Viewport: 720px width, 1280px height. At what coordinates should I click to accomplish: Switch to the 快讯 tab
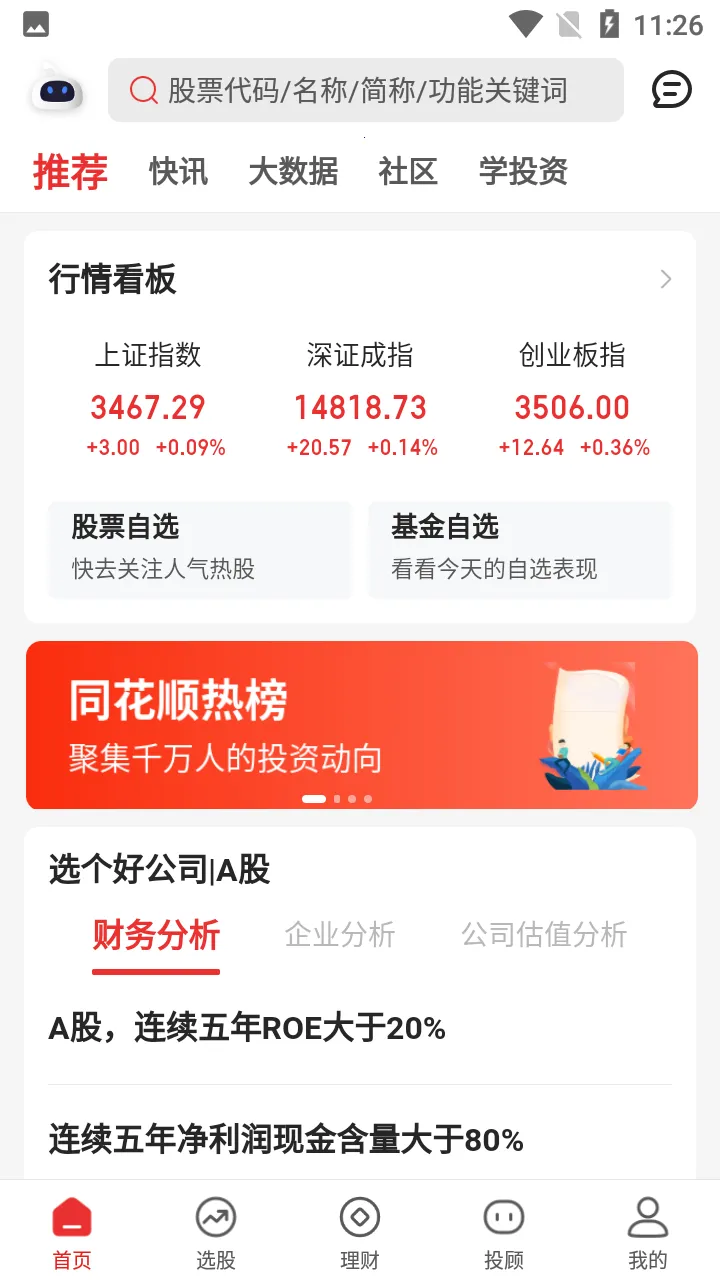(177, 171)
